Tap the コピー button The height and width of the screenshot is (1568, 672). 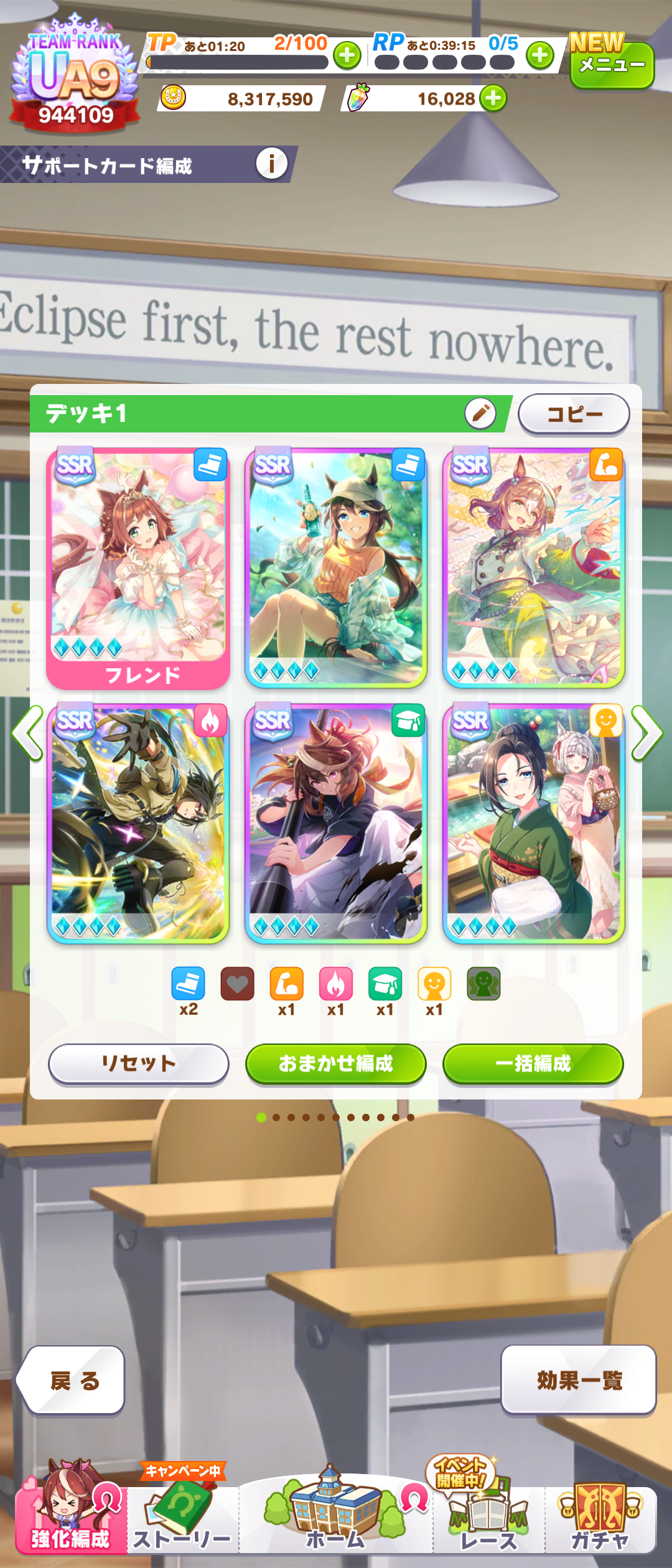point(574,414)
